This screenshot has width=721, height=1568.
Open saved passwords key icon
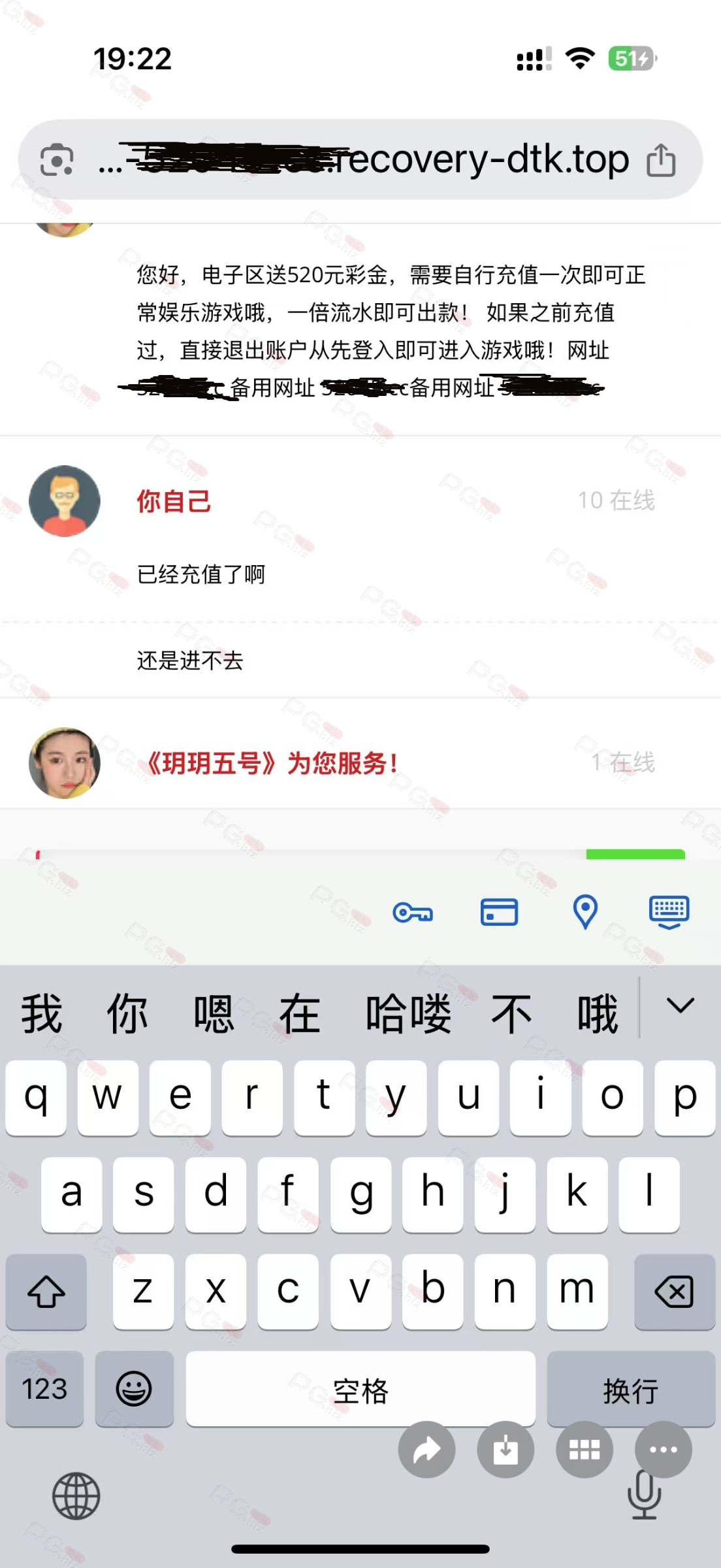pyautogui.click(x=413, y=912)
